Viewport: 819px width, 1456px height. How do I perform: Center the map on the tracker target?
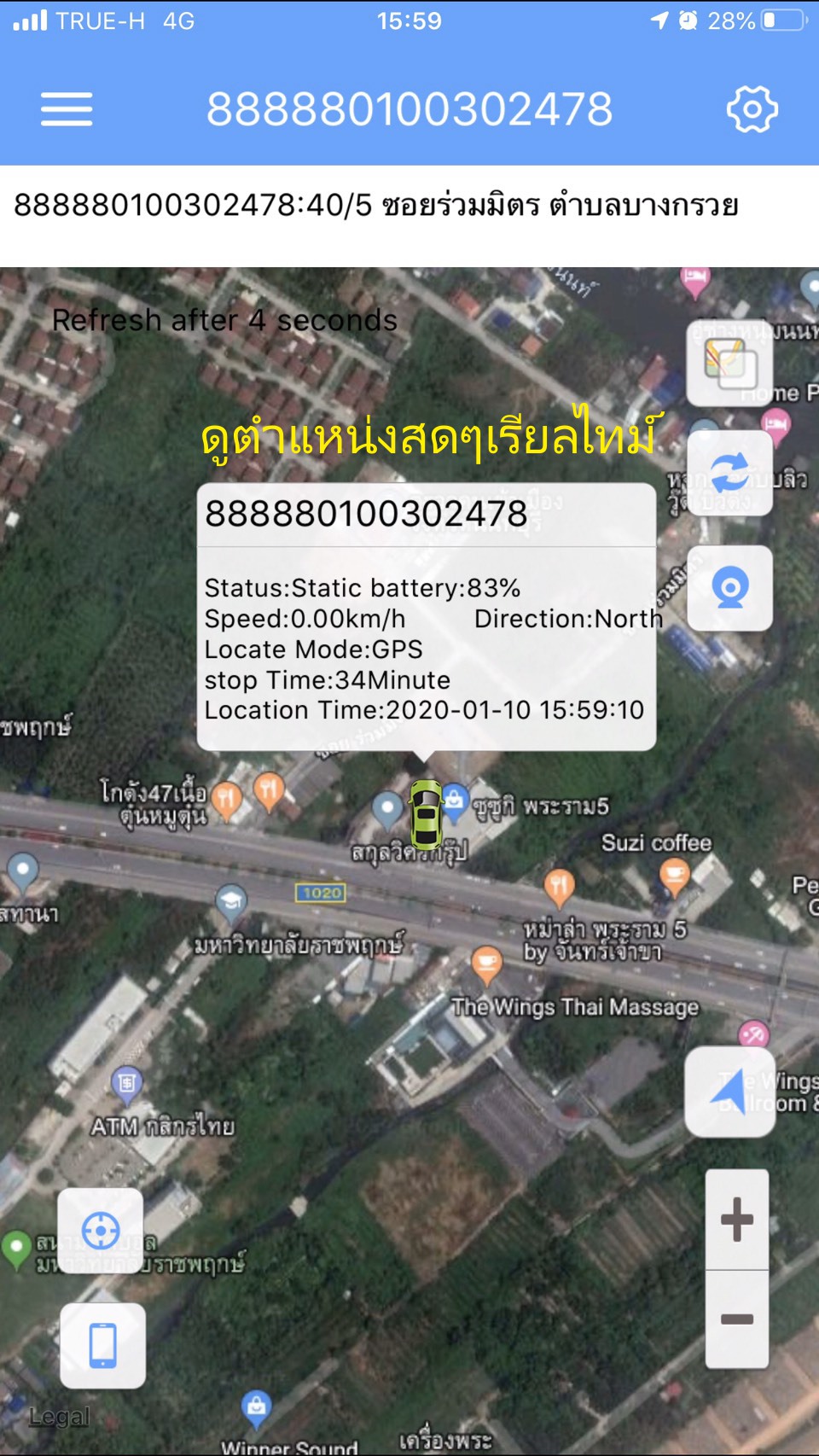pyautogui.click(x=101, y=1231)
